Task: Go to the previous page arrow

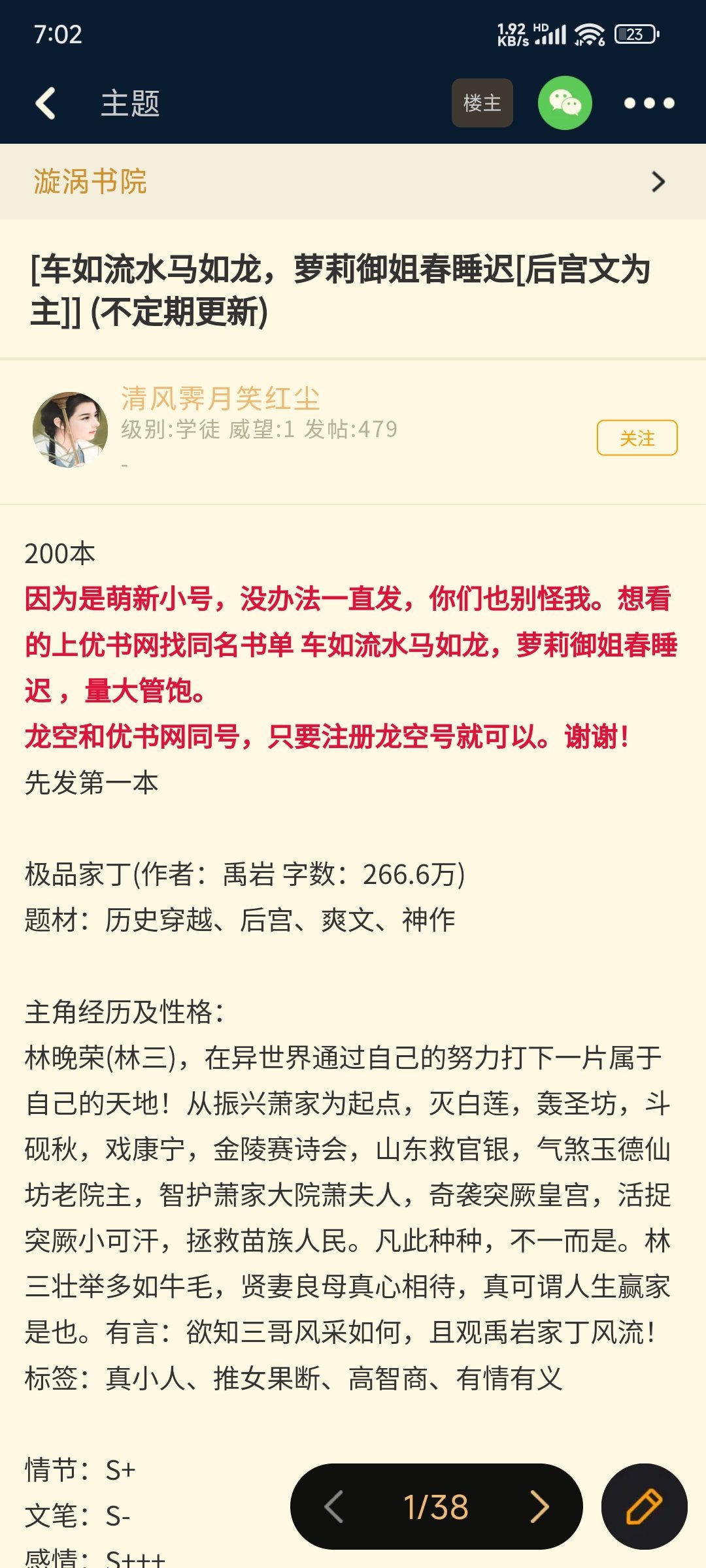Action: [334, 1507]
